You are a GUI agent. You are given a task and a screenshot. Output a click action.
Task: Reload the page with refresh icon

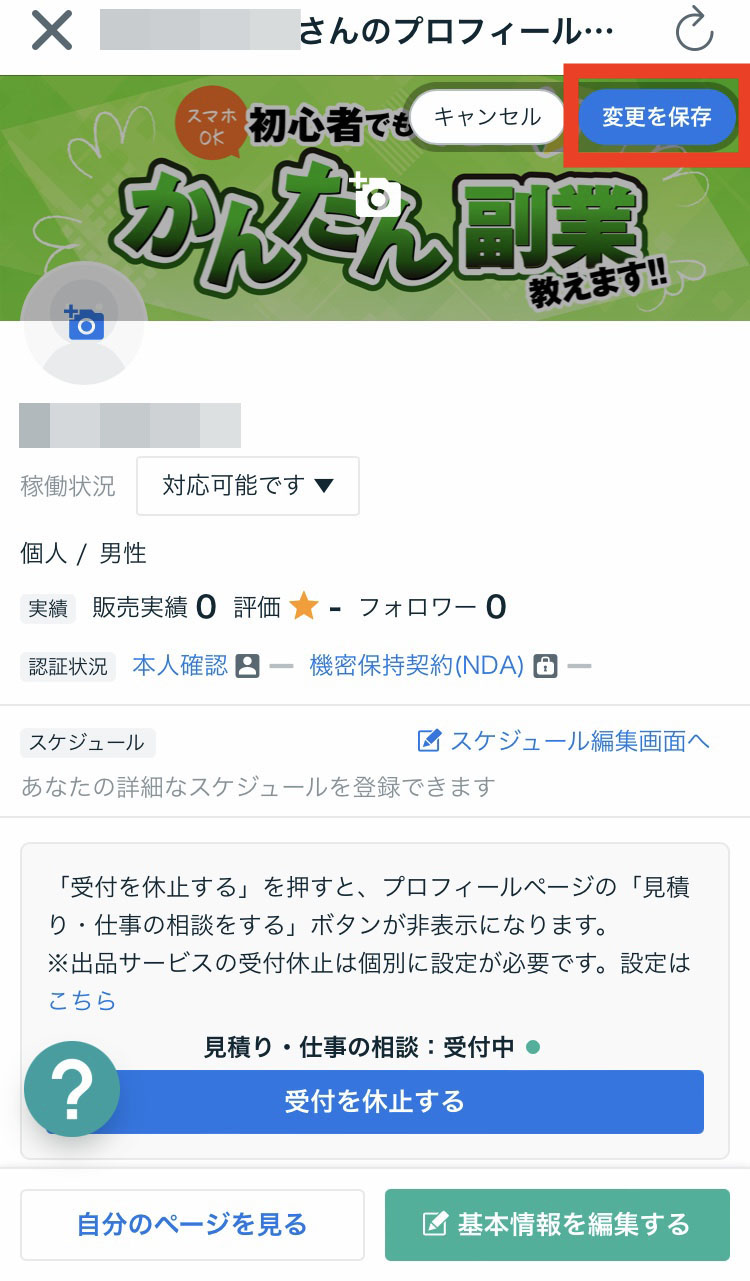[693, 31]
